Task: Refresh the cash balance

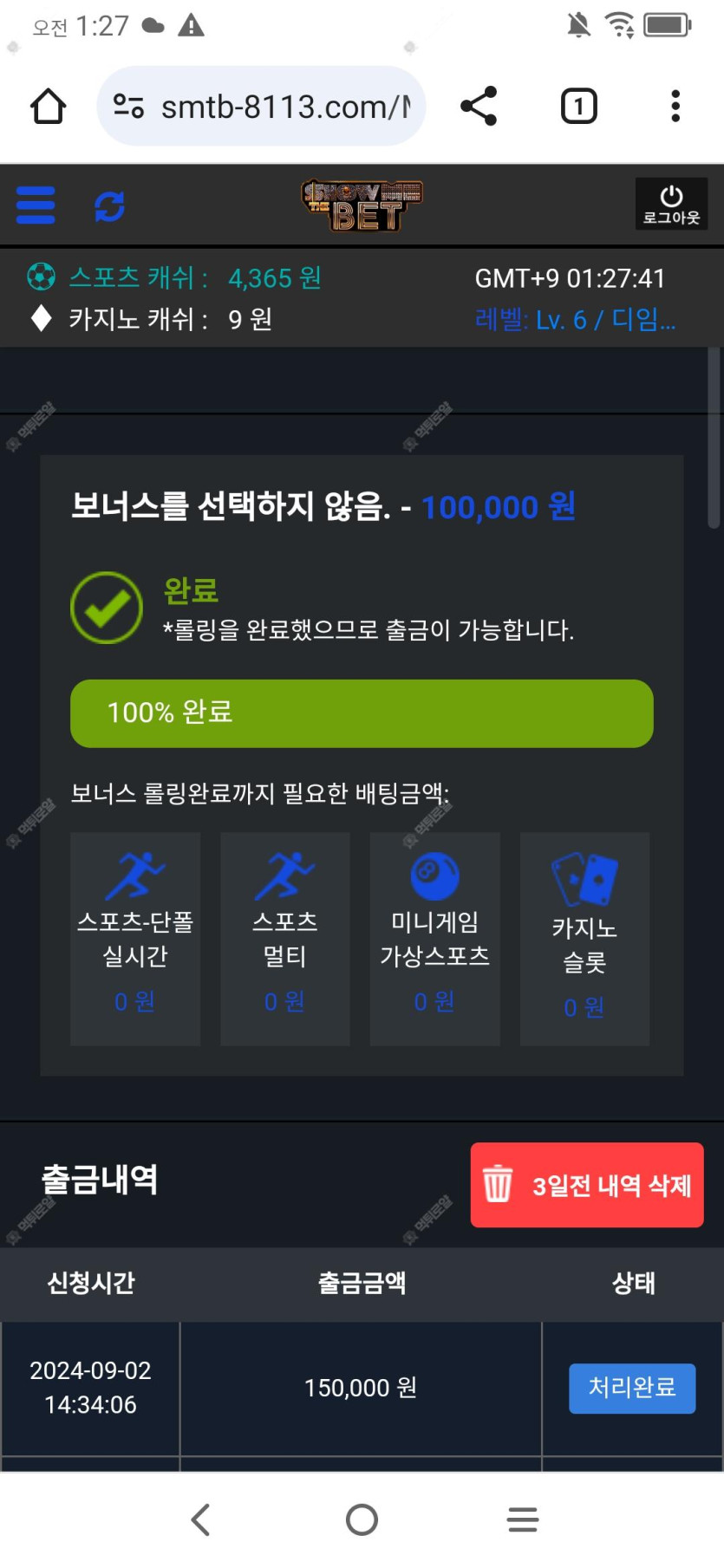Action: (x=109, y=205)
